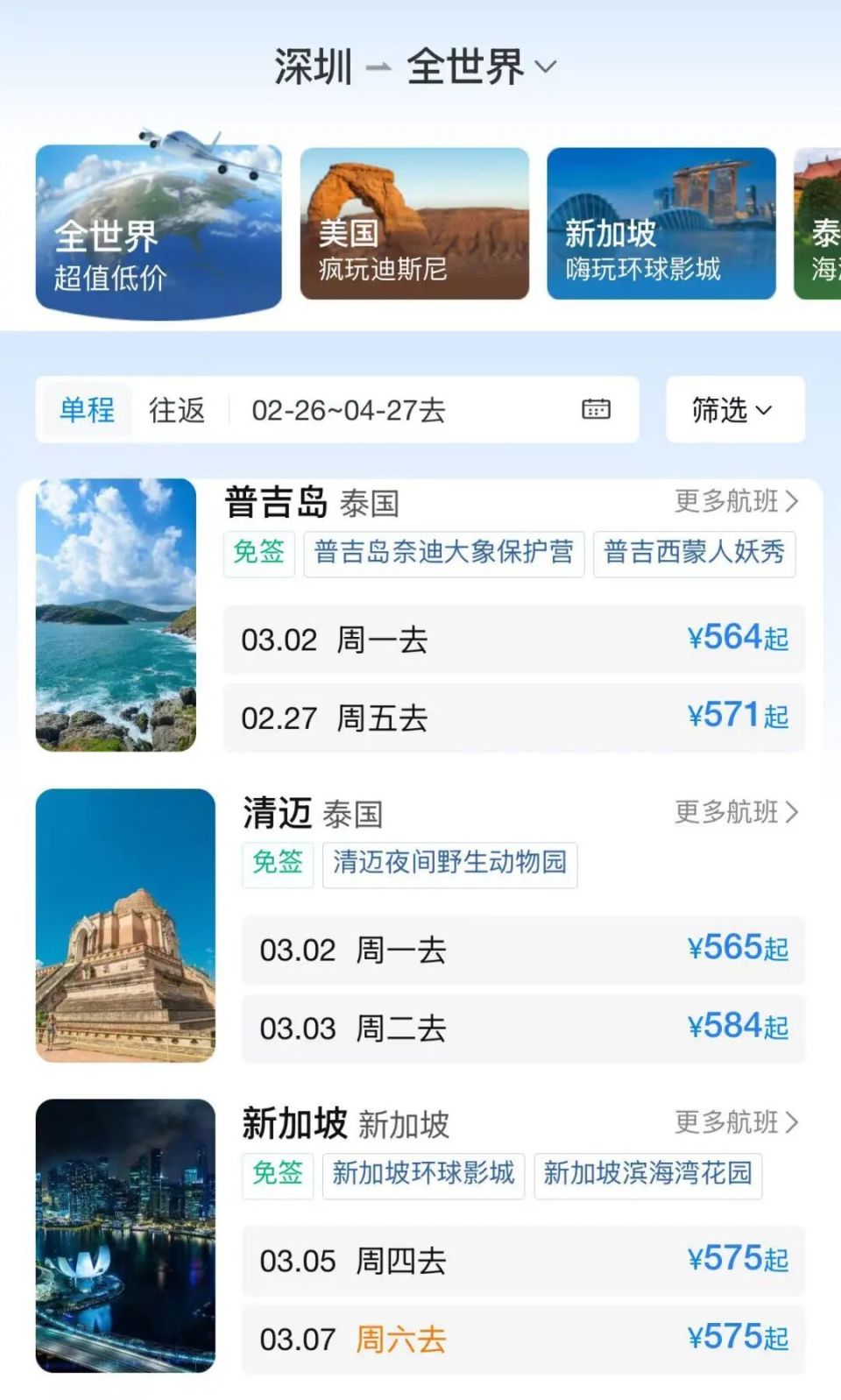Select the 单程 one-way tab
This screenshot has width=841, height=1400.
(85, 409)
